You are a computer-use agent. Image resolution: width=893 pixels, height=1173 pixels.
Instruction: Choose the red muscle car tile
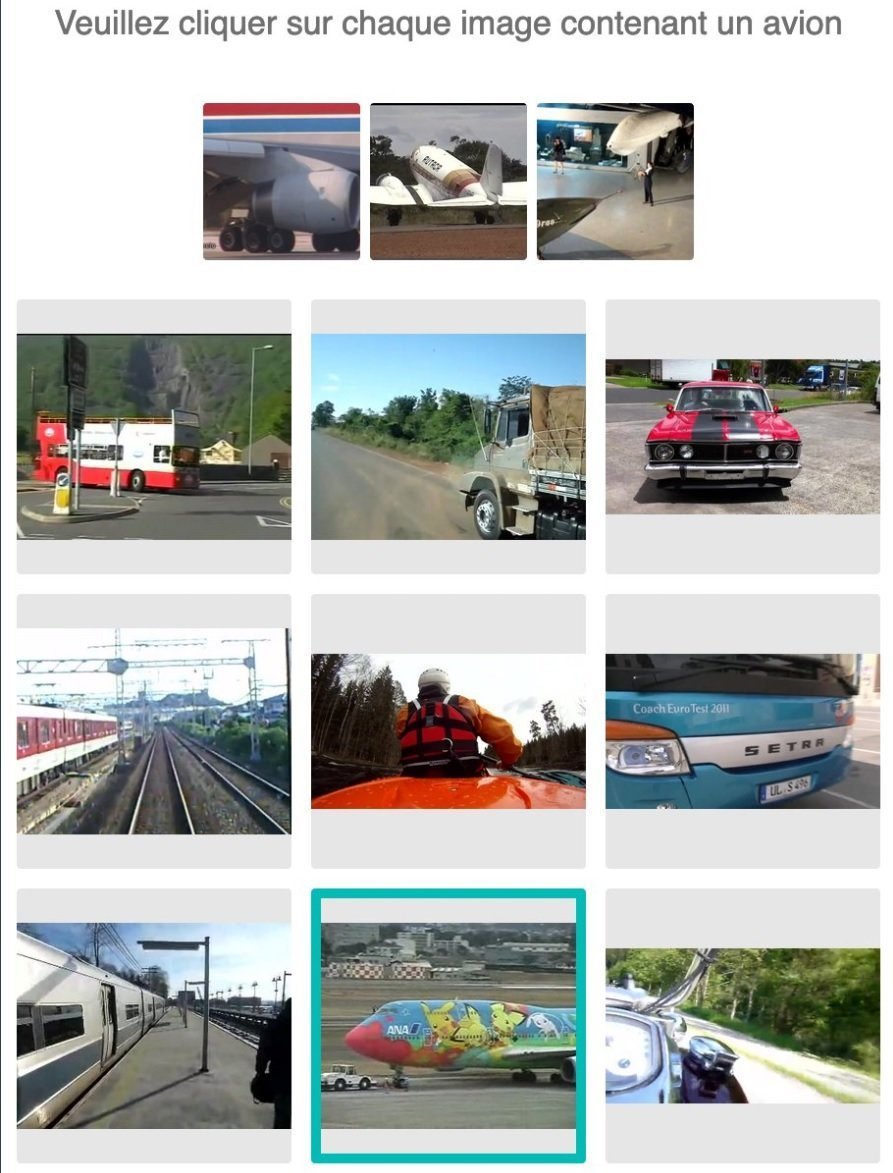click(x=743, y=437)
